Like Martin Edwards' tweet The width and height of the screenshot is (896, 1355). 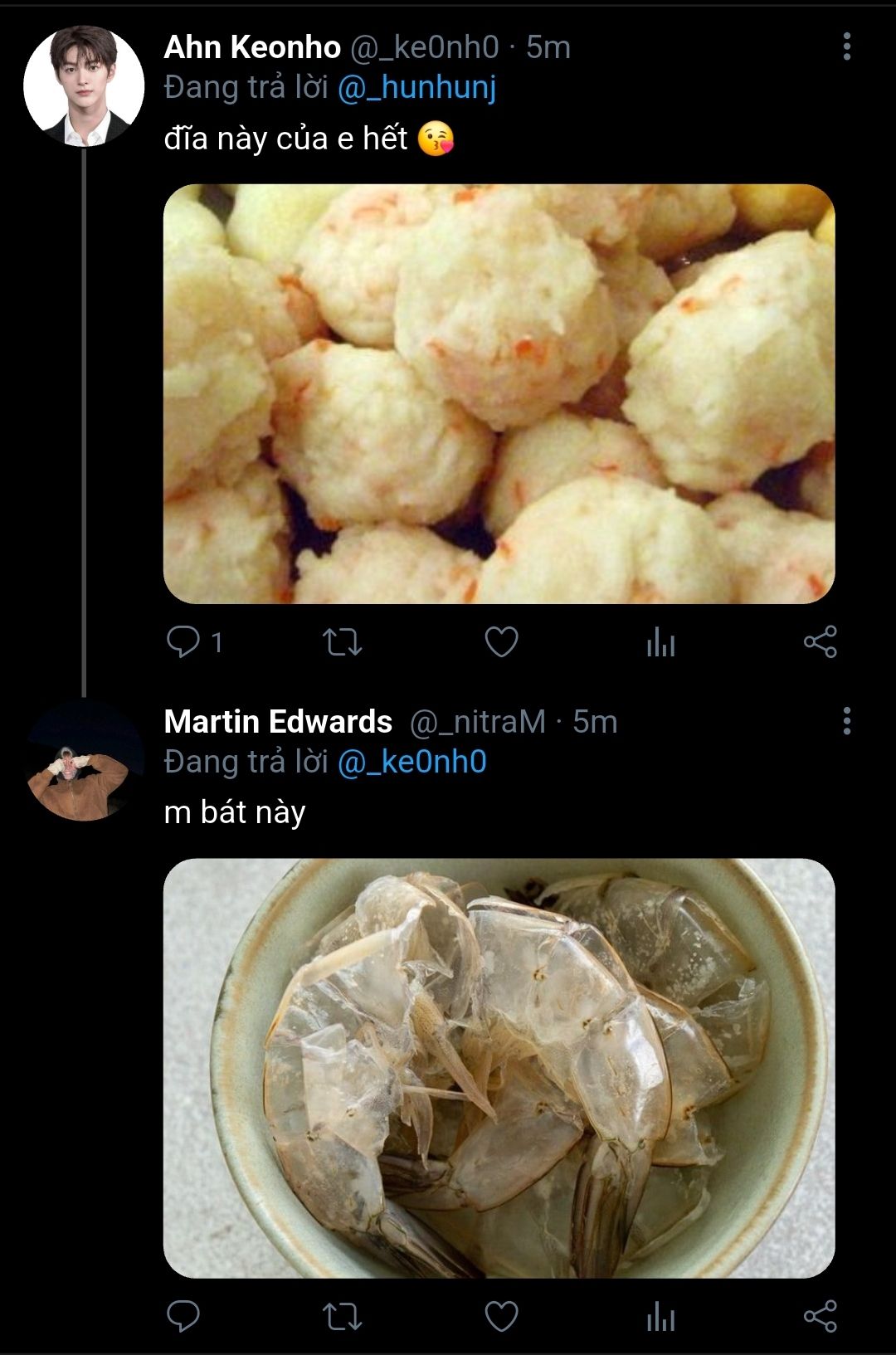coord(501,1316)
